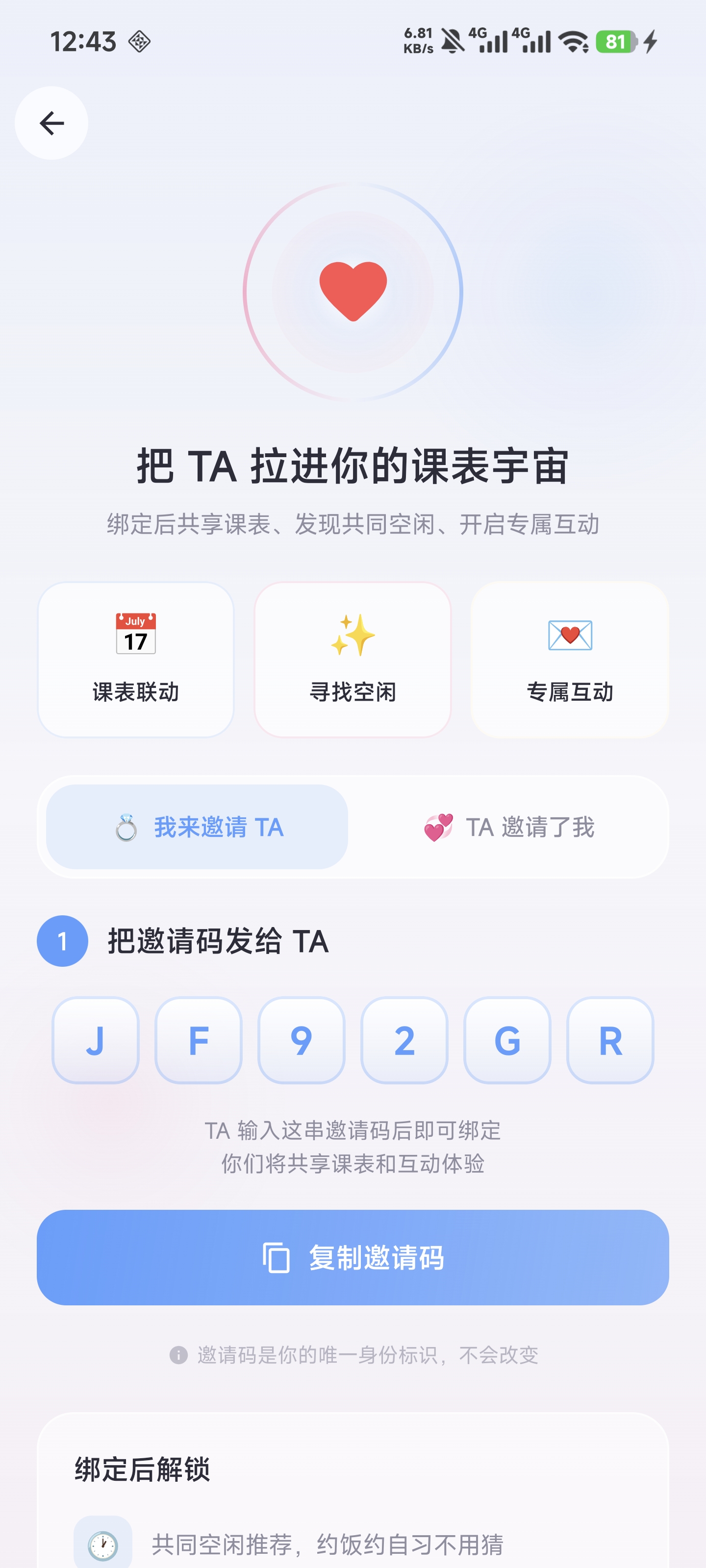Click the letter R invite code tile

pyautogui.click(x=610, y=1041)
